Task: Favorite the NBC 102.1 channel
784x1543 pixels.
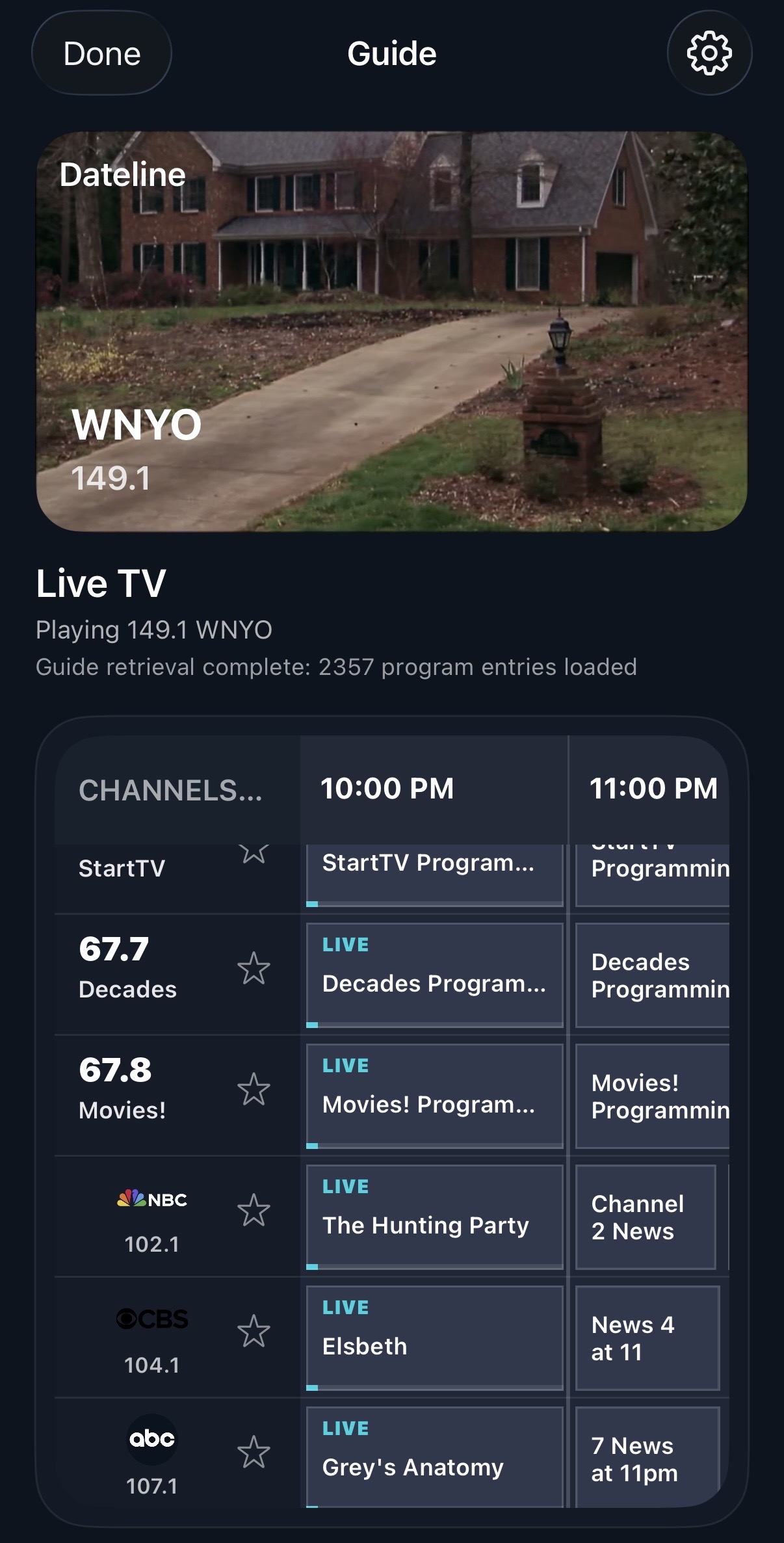Action: (x=254, y=1211)
